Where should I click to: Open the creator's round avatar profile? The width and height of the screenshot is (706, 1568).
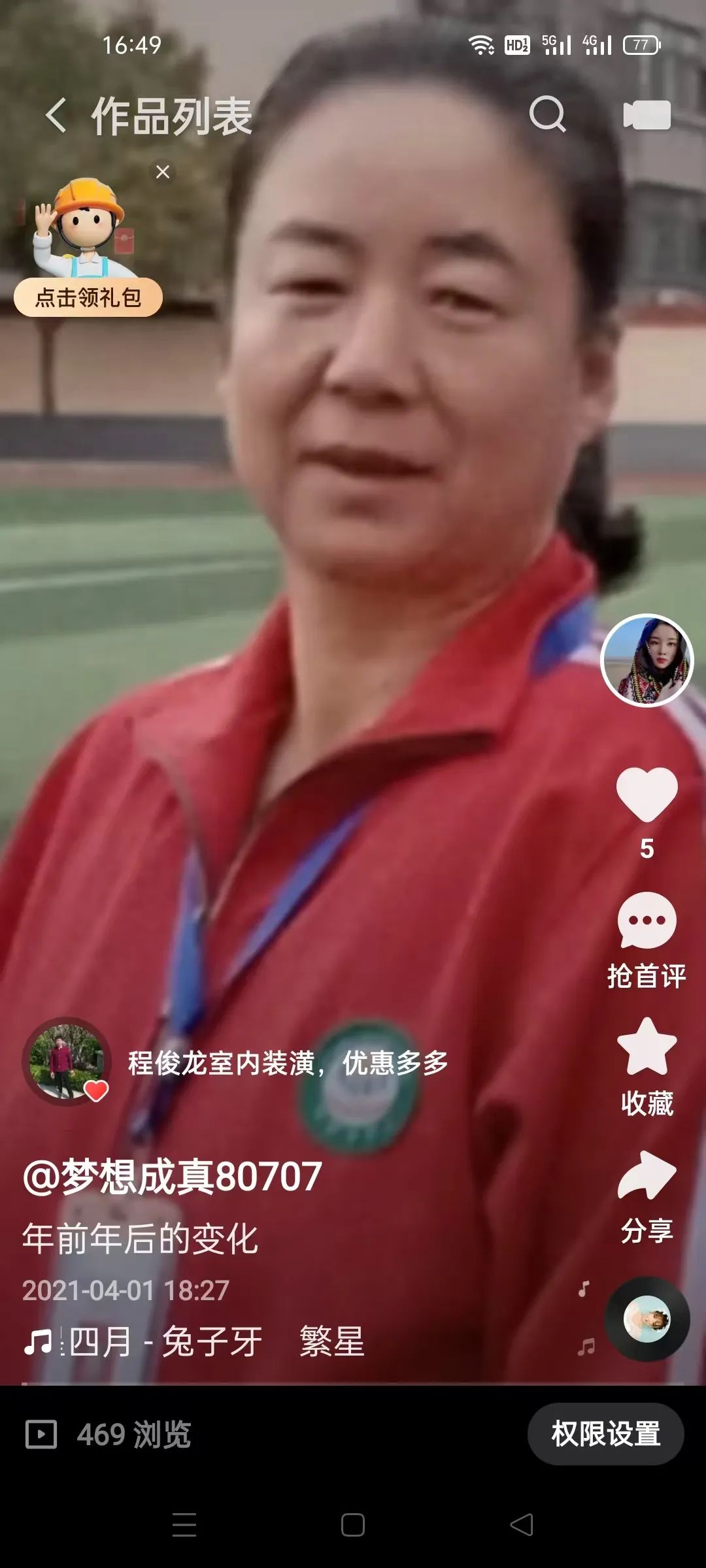pos(647,661)
